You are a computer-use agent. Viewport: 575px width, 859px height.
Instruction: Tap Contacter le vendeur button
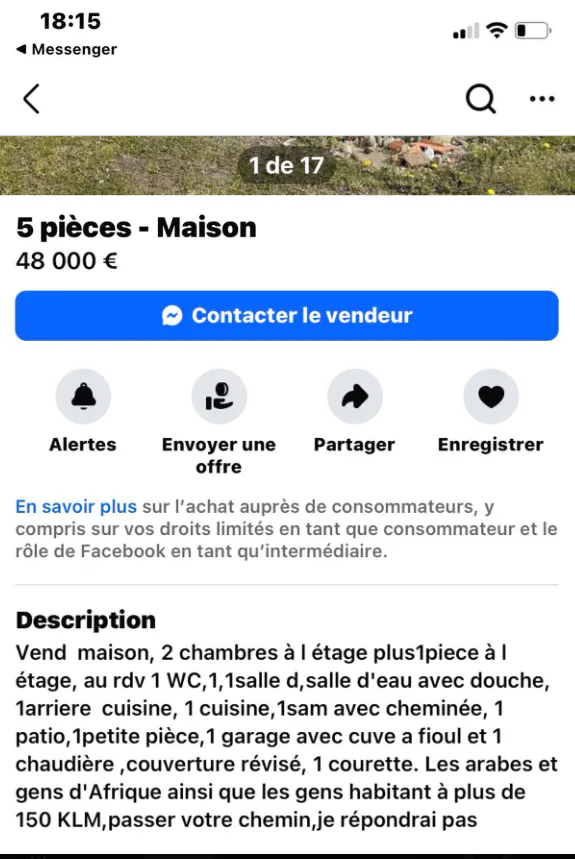pyautogui.click(x=287, y=316)
